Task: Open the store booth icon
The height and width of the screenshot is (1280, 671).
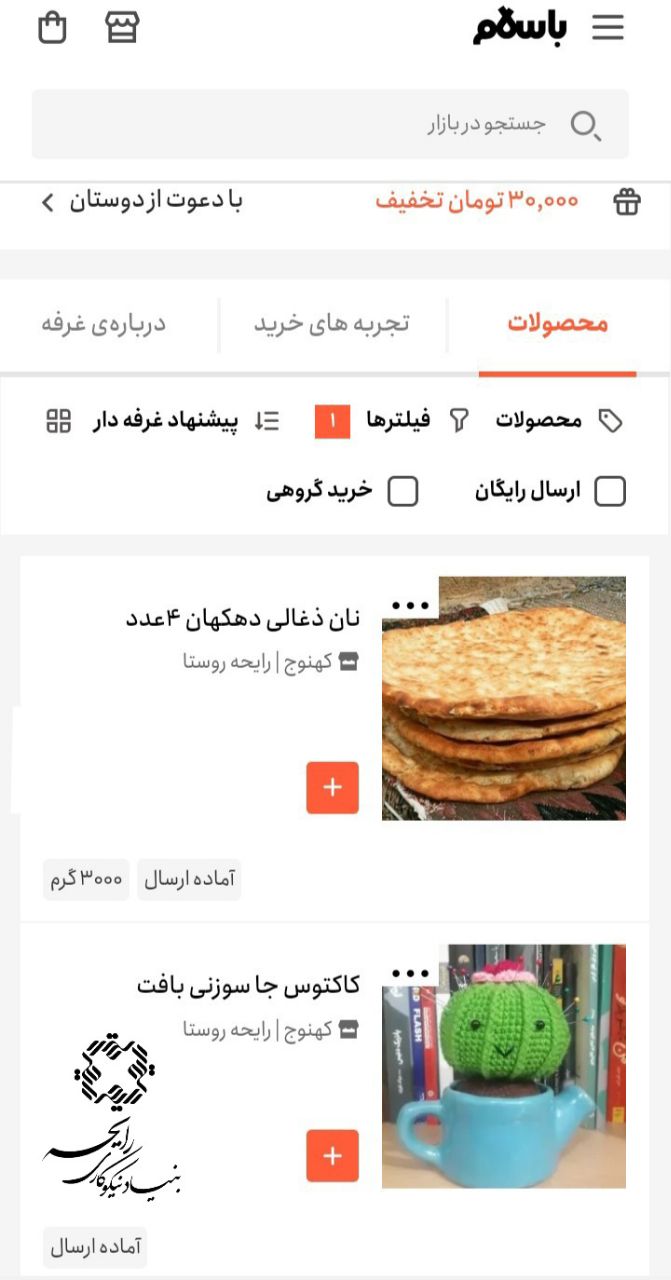Action: (x=122, y=28)
